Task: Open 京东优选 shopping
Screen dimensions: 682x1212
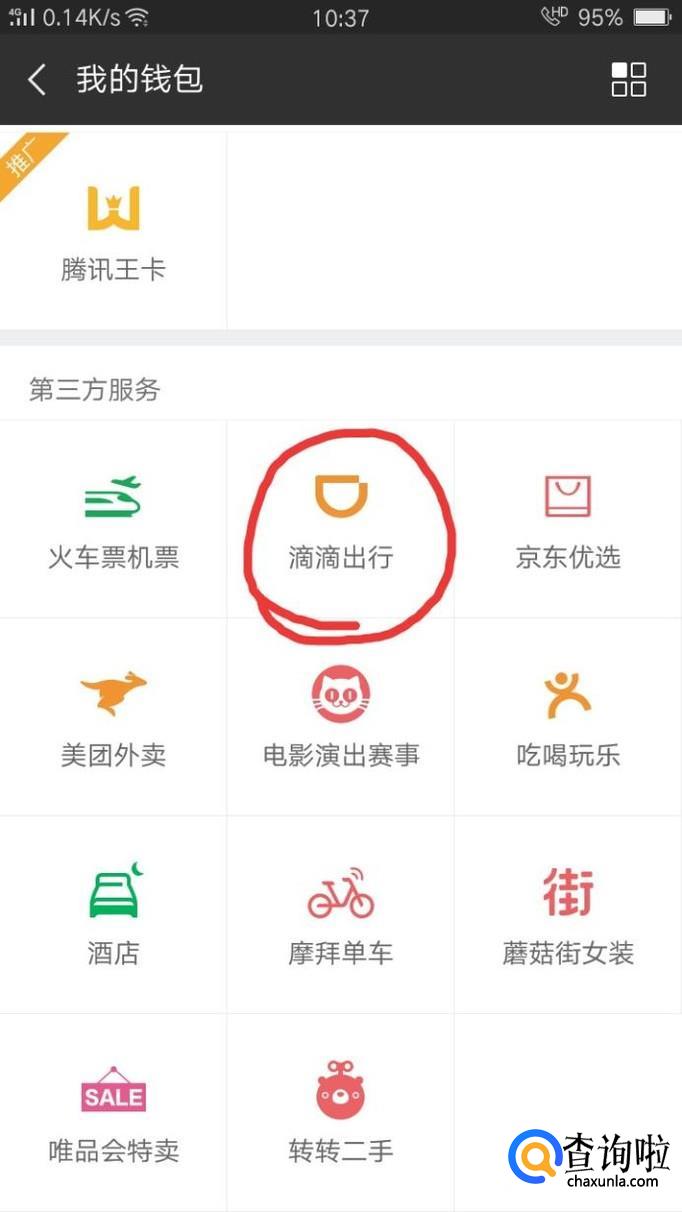Action: pos(567,520)
